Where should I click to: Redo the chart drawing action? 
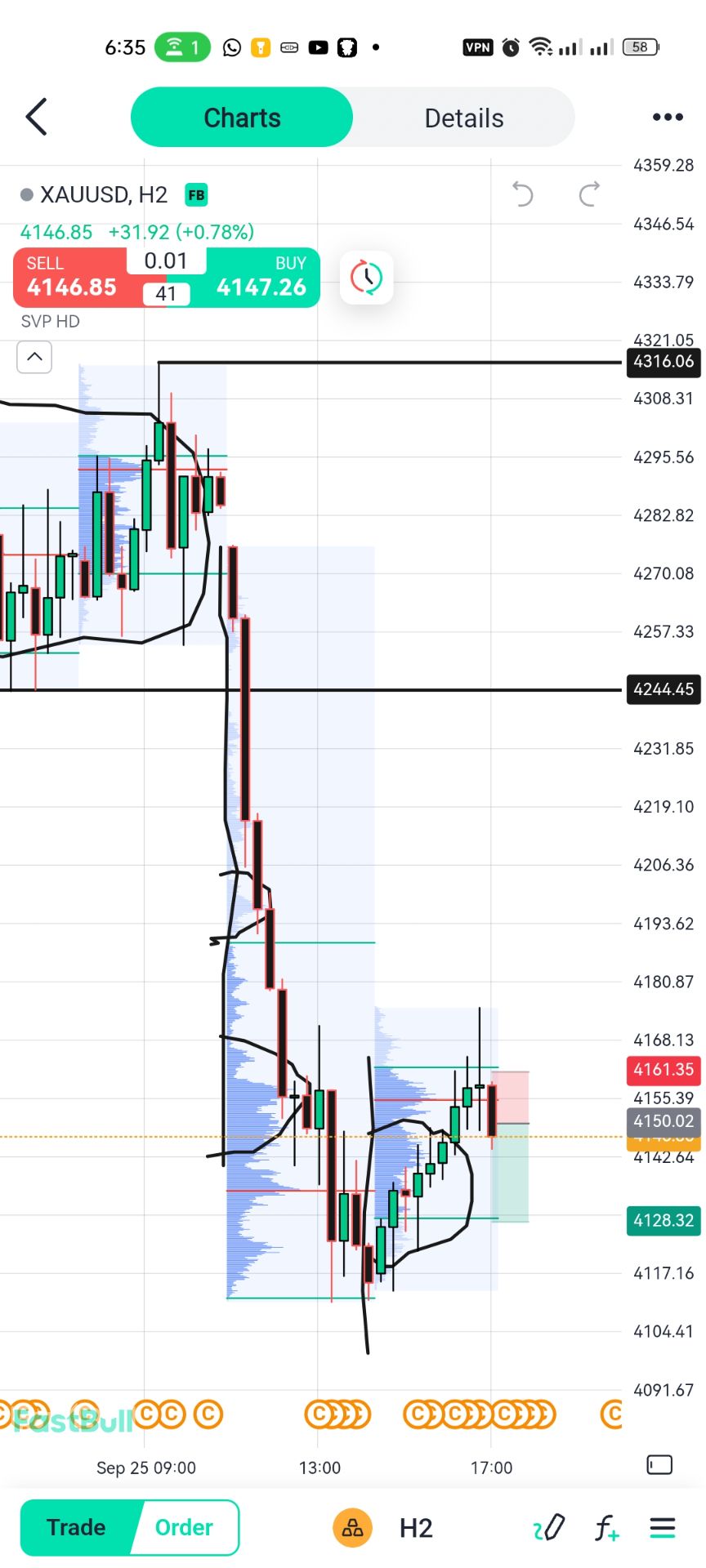(x=589, y=194)
